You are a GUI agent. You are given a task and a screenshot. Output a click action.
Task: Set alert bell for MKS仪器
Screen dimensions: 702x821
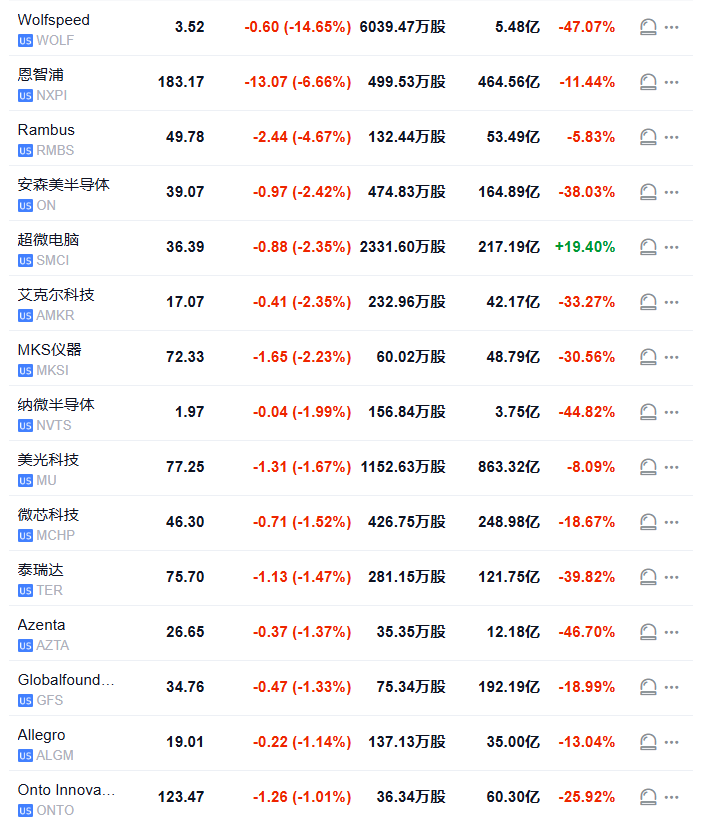[x=648, y=357]
